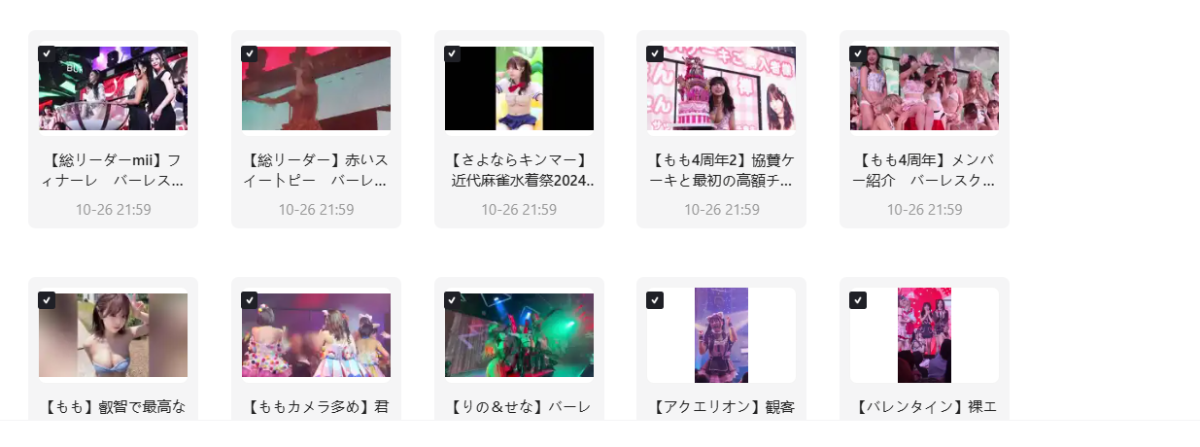Image resolution: width=1200 pixels, height=447 pixels.
Task: Deselect the 【もも4周年】メンバー紹介 video
Action: click(x=858, y=54)
